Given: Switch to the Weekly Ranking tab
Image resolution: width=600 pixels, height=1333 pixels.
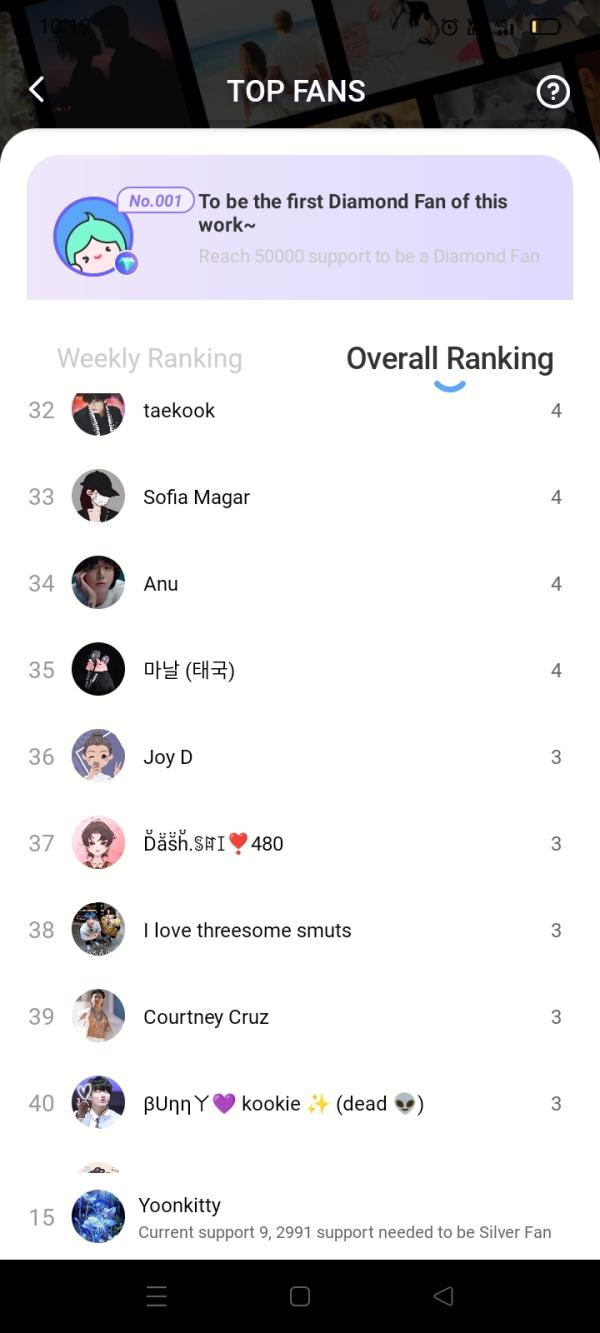Looking at the screenshot, I should pos(150,358).
